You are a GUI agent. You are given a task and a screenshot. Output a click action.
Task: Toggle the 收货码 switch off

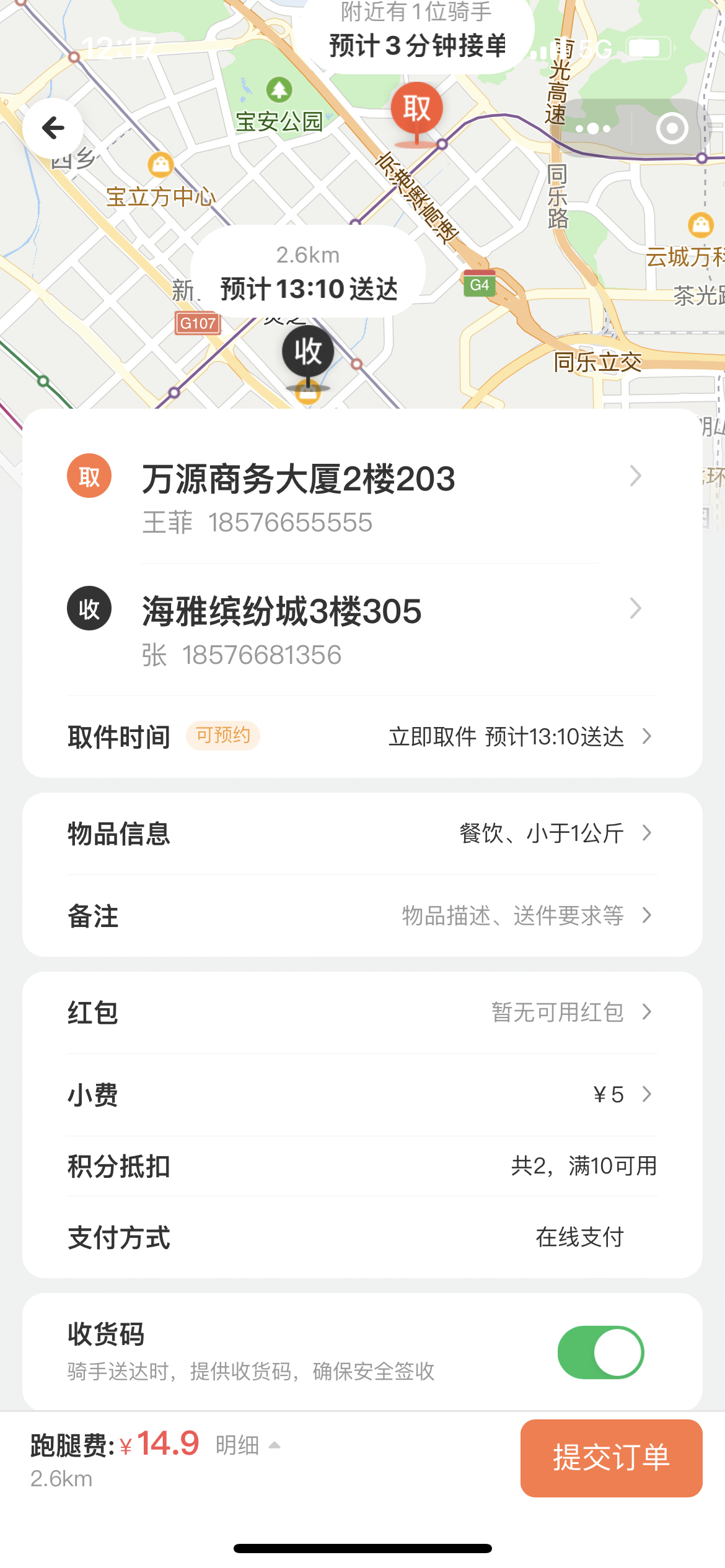click(601, 1352)
